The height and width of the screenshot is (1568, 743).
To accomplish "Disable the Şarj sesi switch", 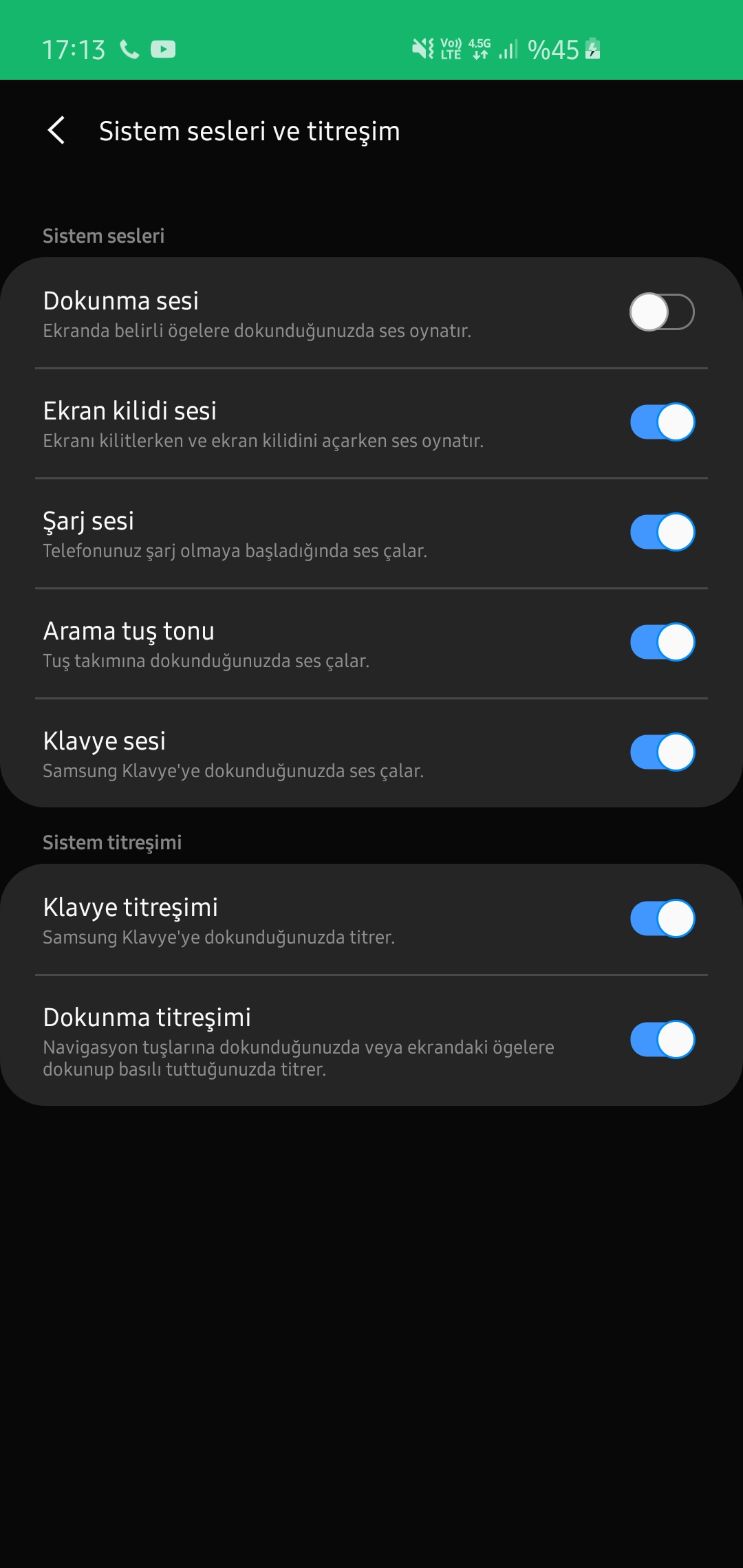I will click(662, 532).
